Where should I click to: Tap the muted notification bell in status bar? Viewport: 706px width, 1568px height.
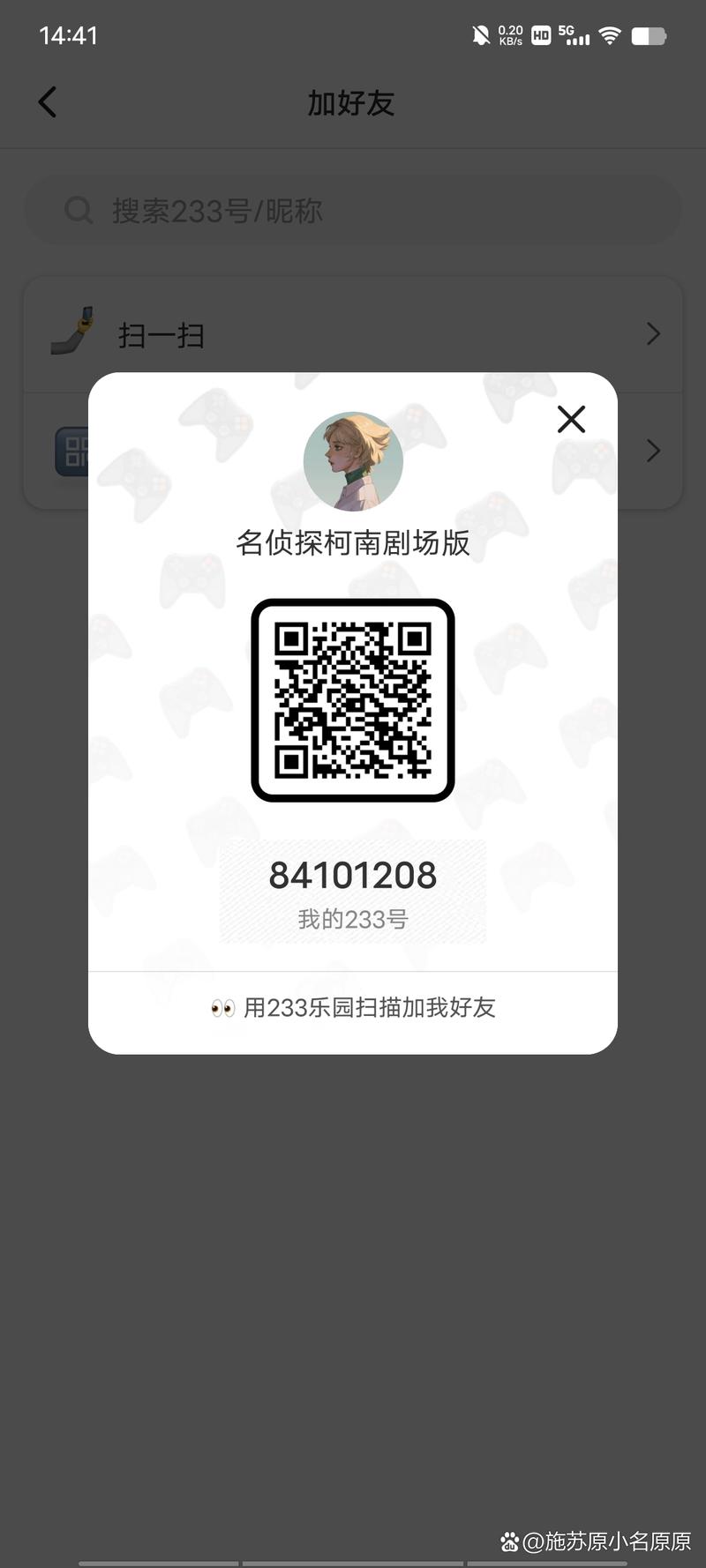pos(480,35)
